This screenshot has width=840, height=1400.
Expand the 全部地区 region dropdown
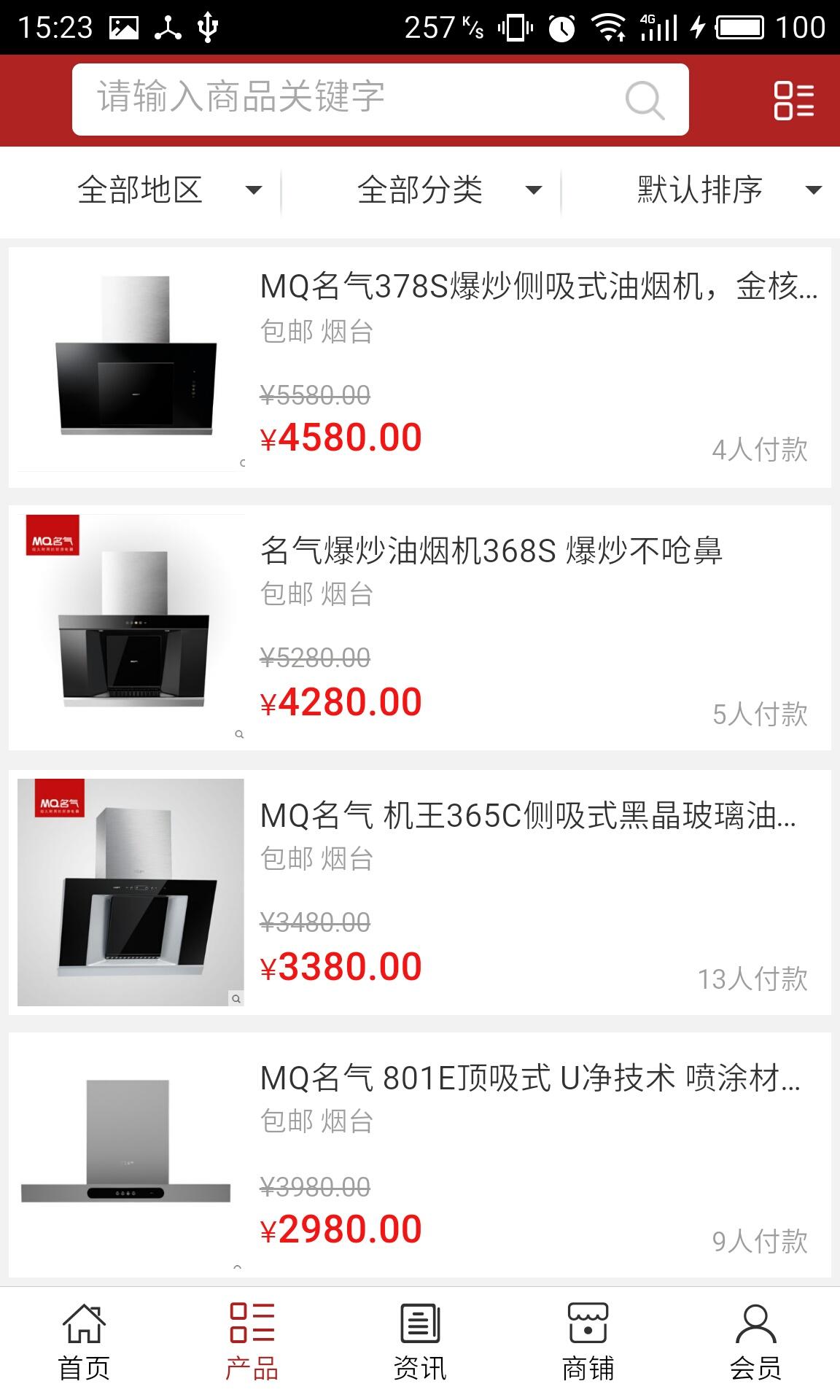click(x=168, y=190)
